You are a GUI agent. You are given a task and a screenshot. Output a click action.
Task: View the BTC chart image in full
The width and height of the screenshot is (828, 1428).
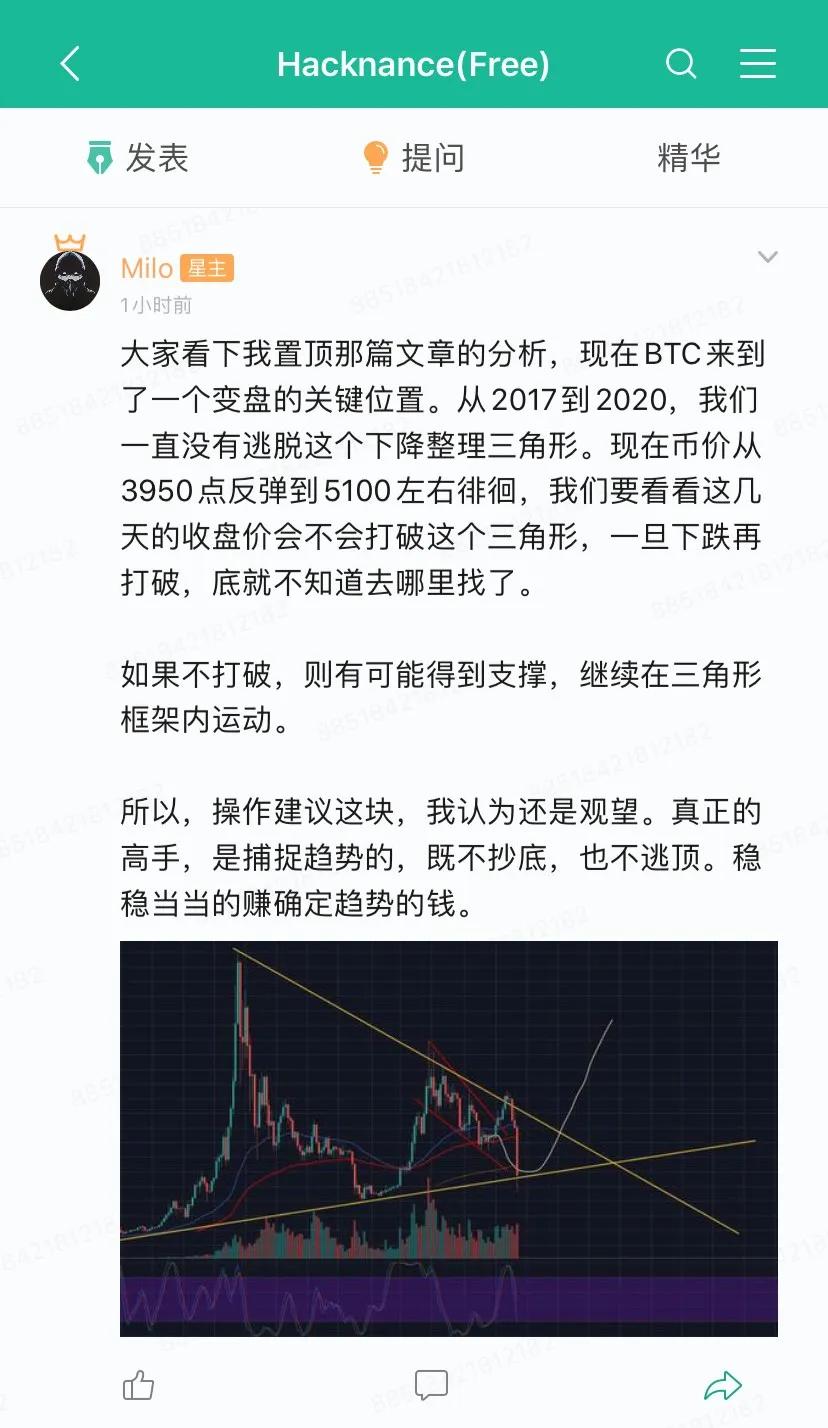coord(448,1138)
